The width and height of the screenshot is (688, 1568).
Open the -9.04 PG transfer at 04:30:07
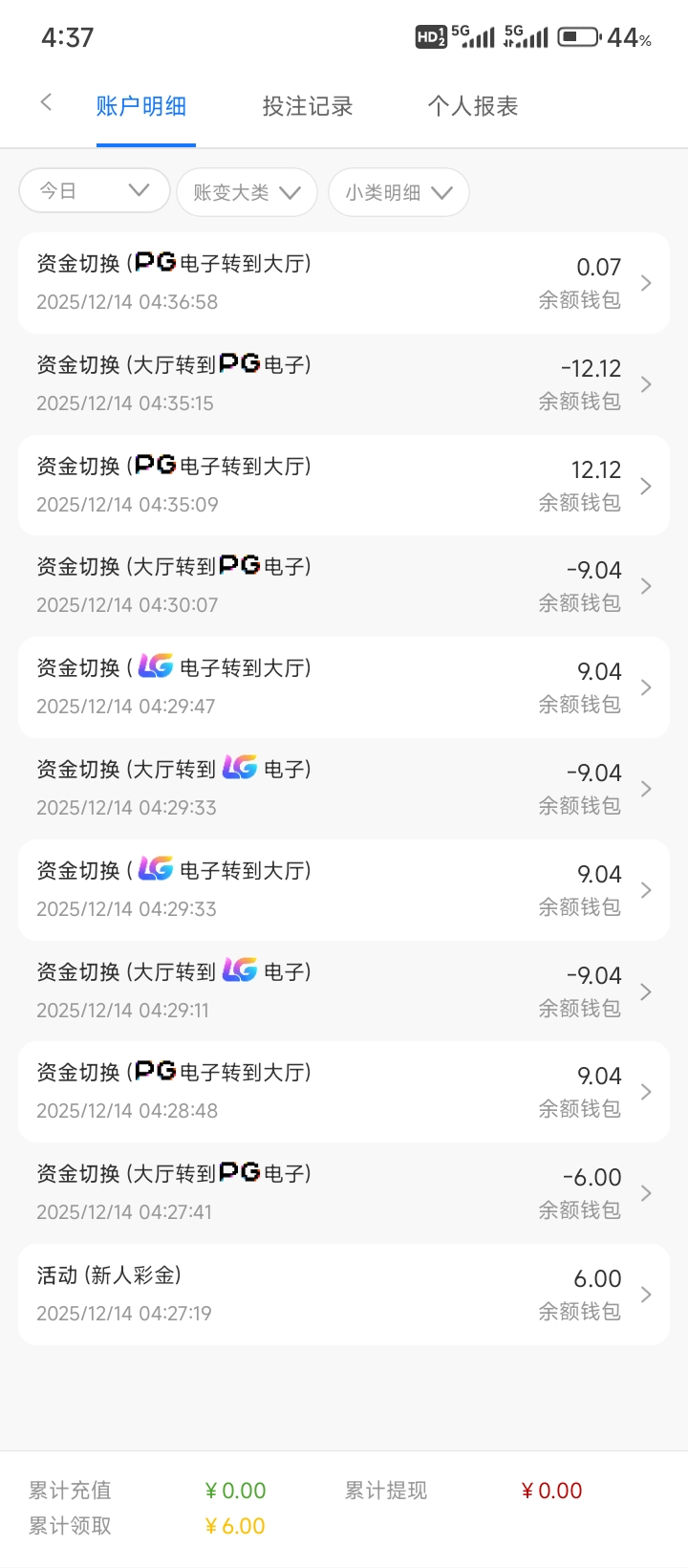point(344,586)
